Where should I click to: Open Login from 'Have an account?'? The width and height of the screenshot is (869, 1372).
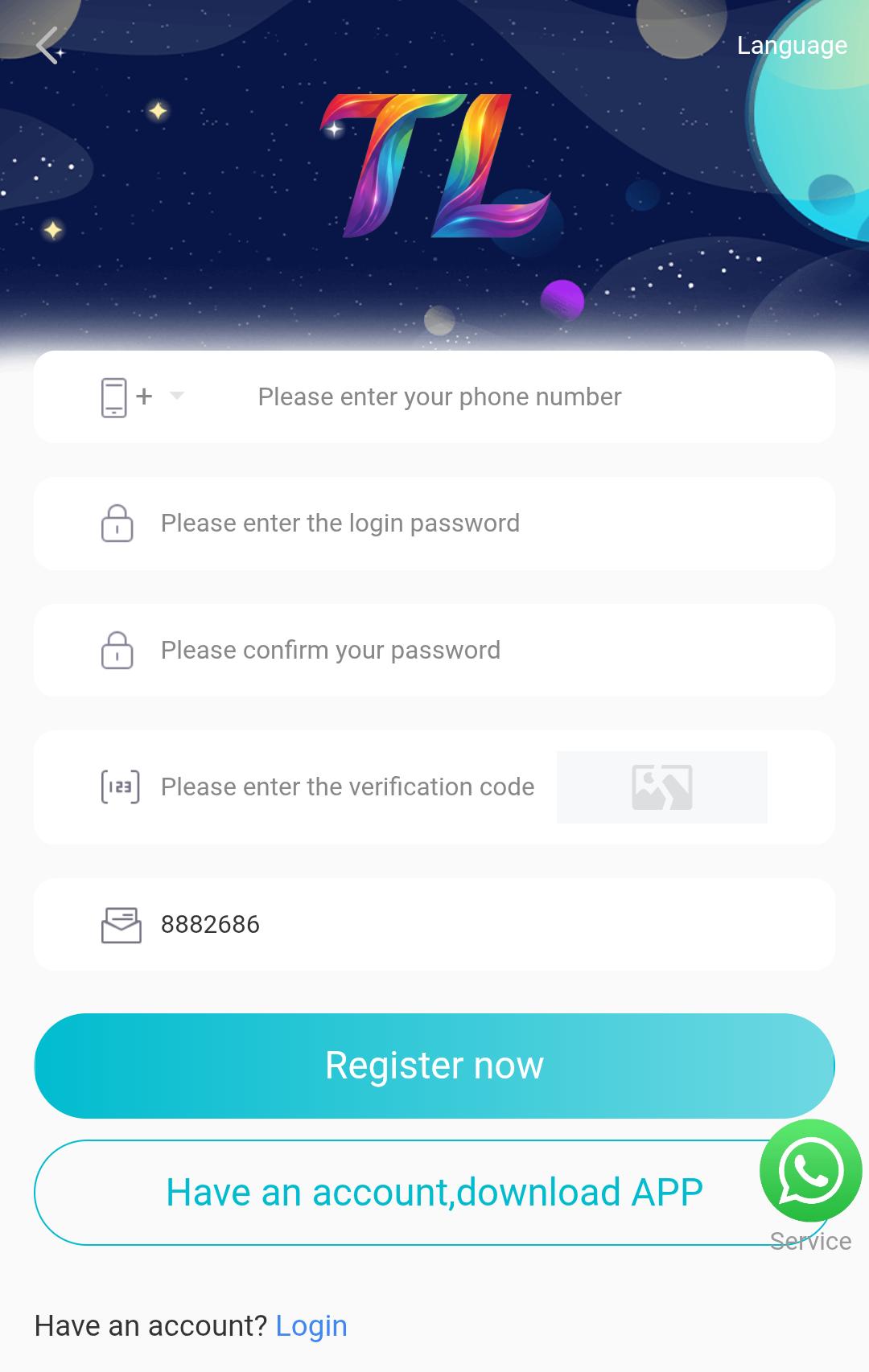[312, 1325]
